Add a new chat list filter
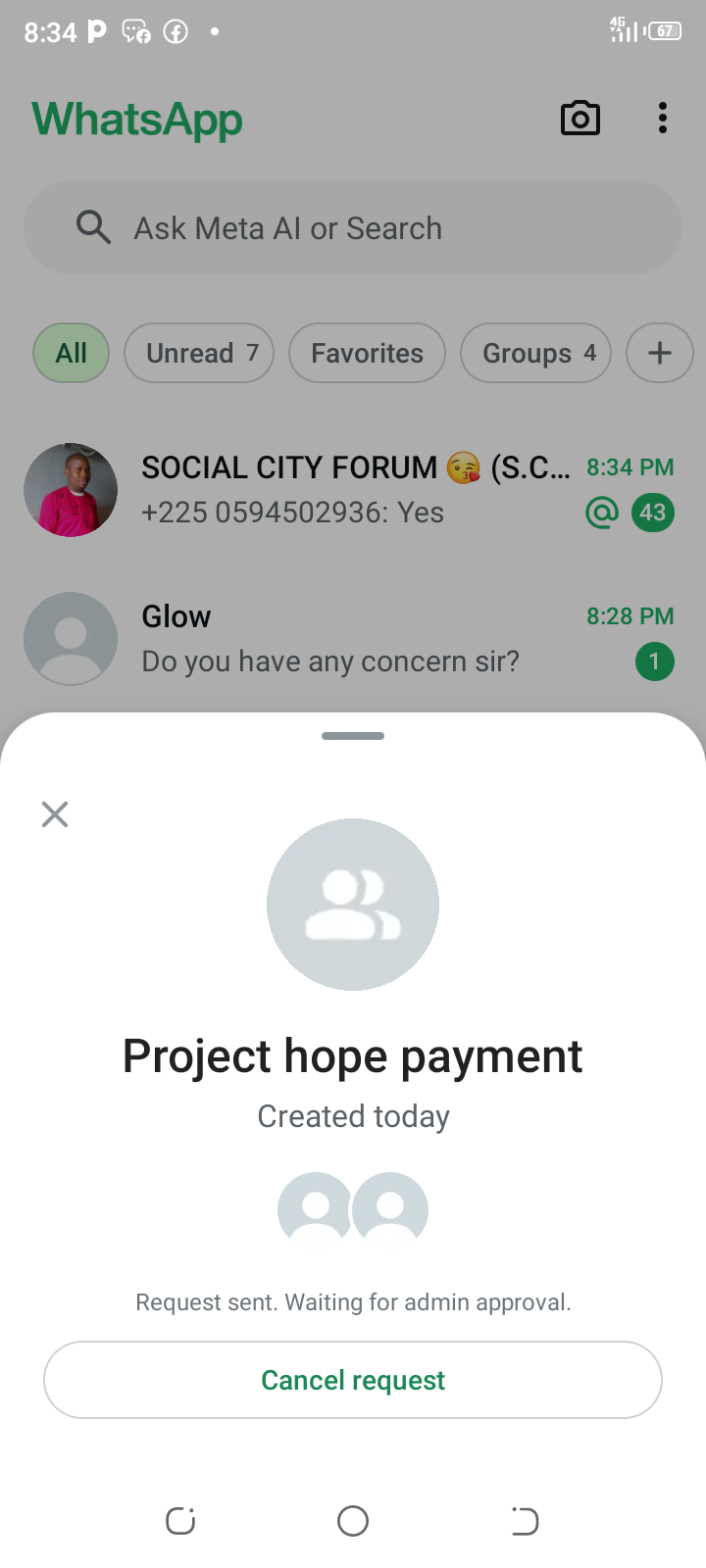This screenshot has width=706, height=1568. point(659,353)
